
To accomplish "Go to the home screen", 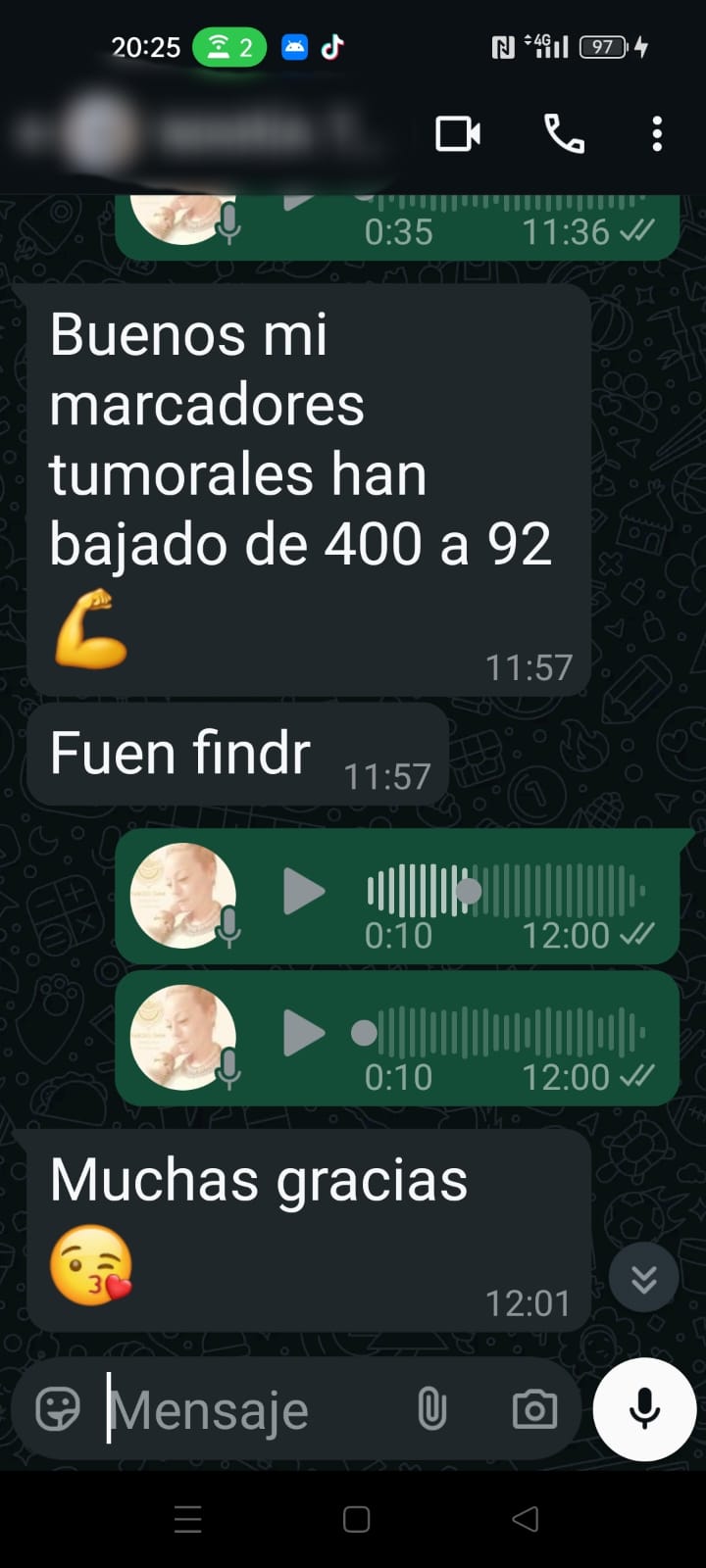I will coord(356,1519).
